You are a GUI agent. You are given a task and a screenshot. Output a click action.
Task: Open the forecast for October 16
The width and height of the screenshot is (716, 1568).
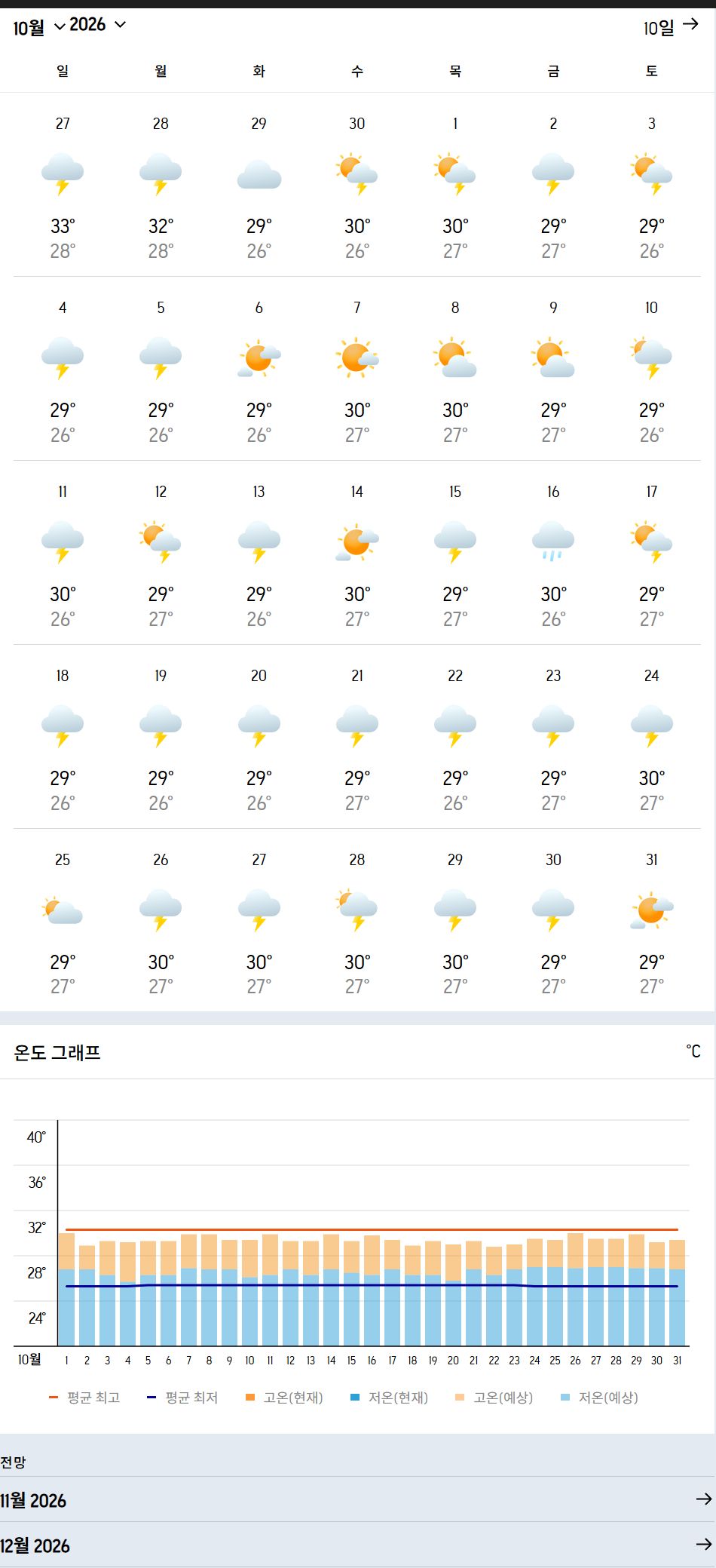click(x=553, y=554)
